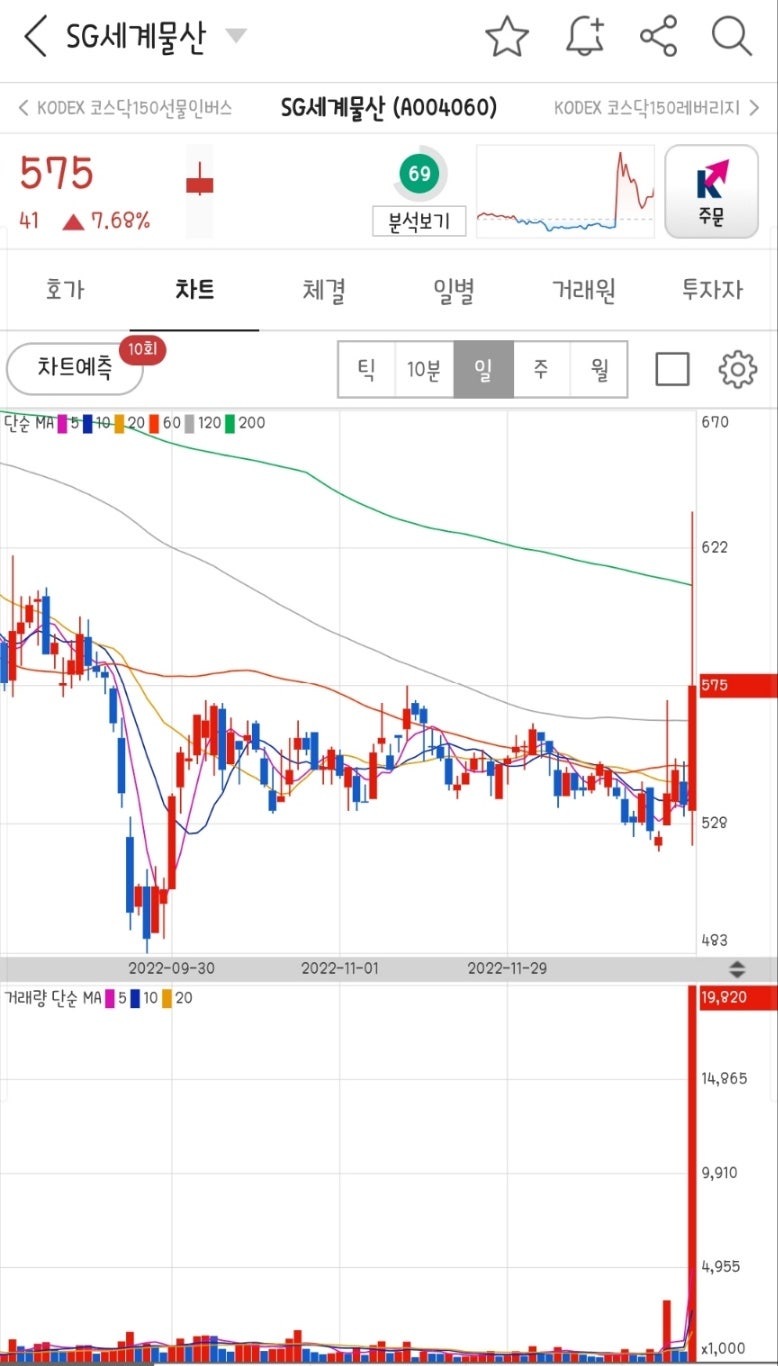This screenshot has height=1366, width=778.
Task: Open the 주문 order button
Action: (711, 191)
